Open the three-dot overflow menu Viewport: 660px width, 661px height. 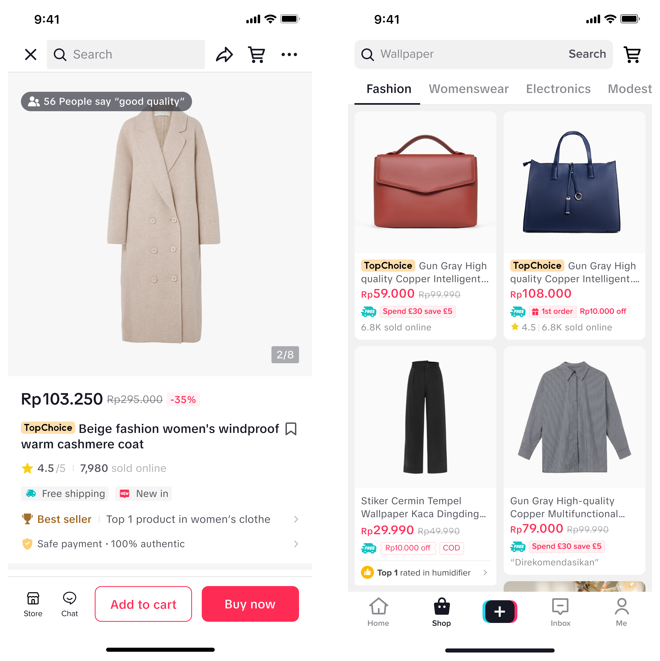pyautogui.click(x=289, y=55)
